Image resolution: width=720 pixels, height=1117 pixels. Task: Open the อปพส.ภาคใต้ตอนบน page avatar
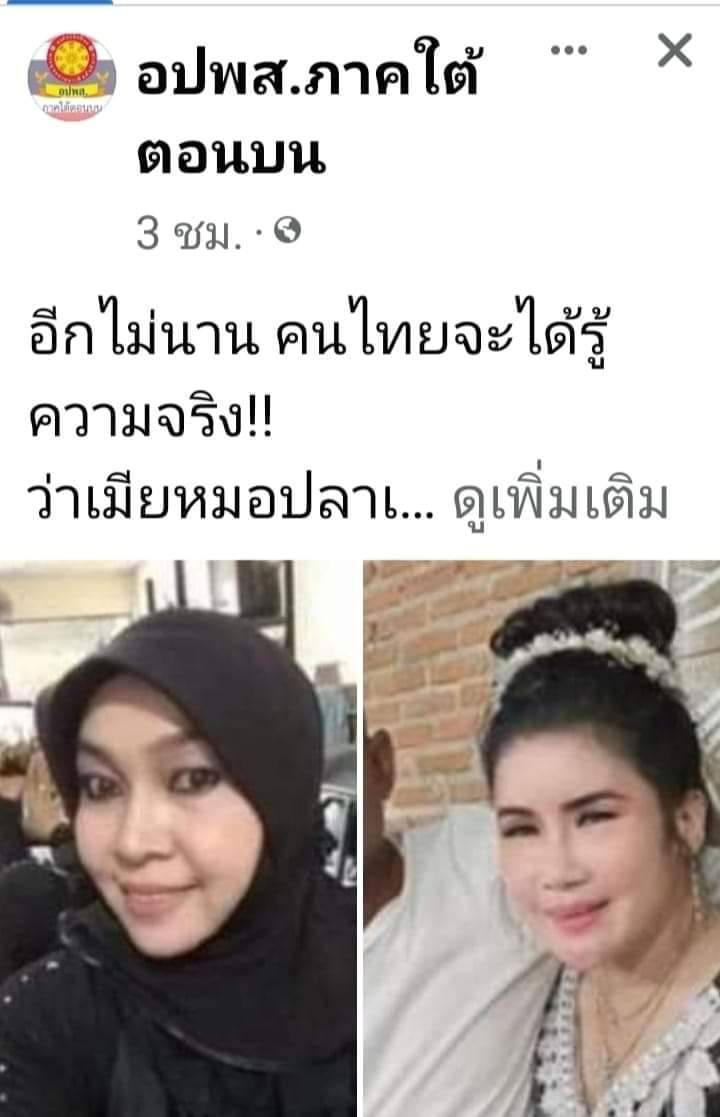coord(72,78)
